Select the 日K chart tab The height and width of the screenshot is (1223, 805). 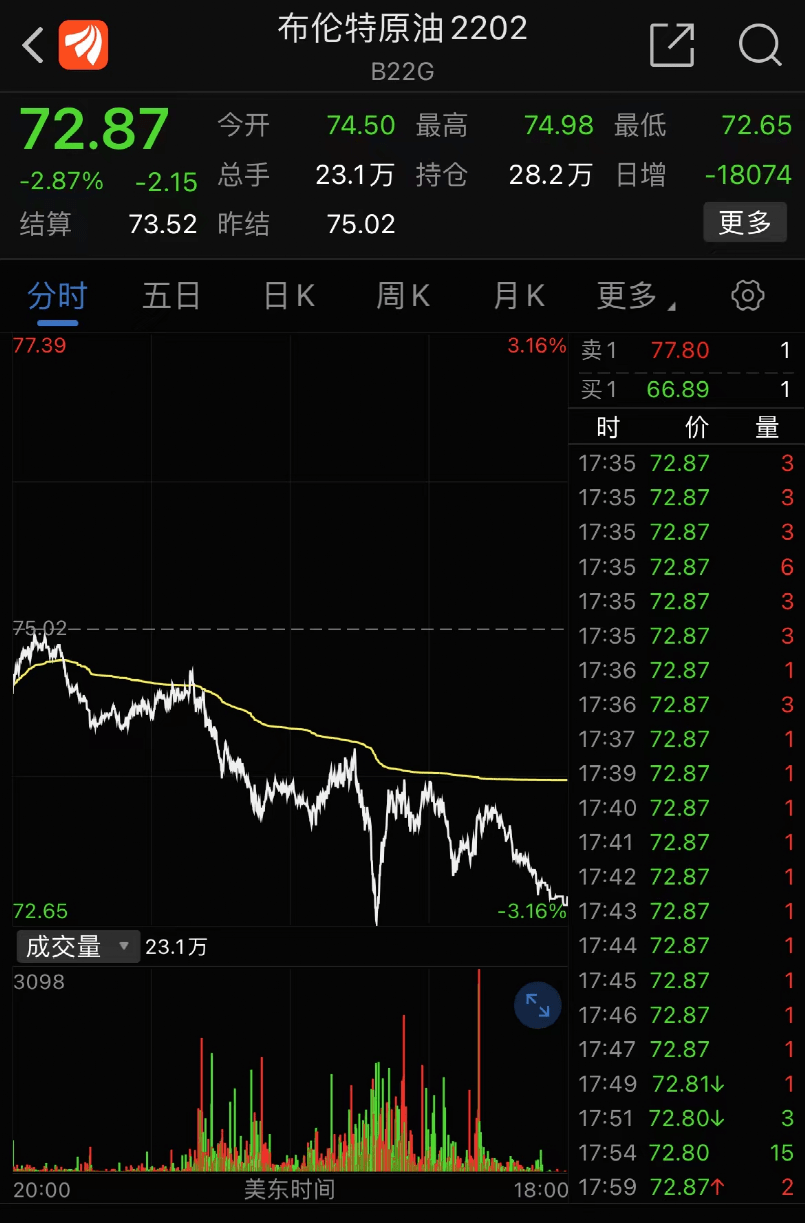[289, 296]
